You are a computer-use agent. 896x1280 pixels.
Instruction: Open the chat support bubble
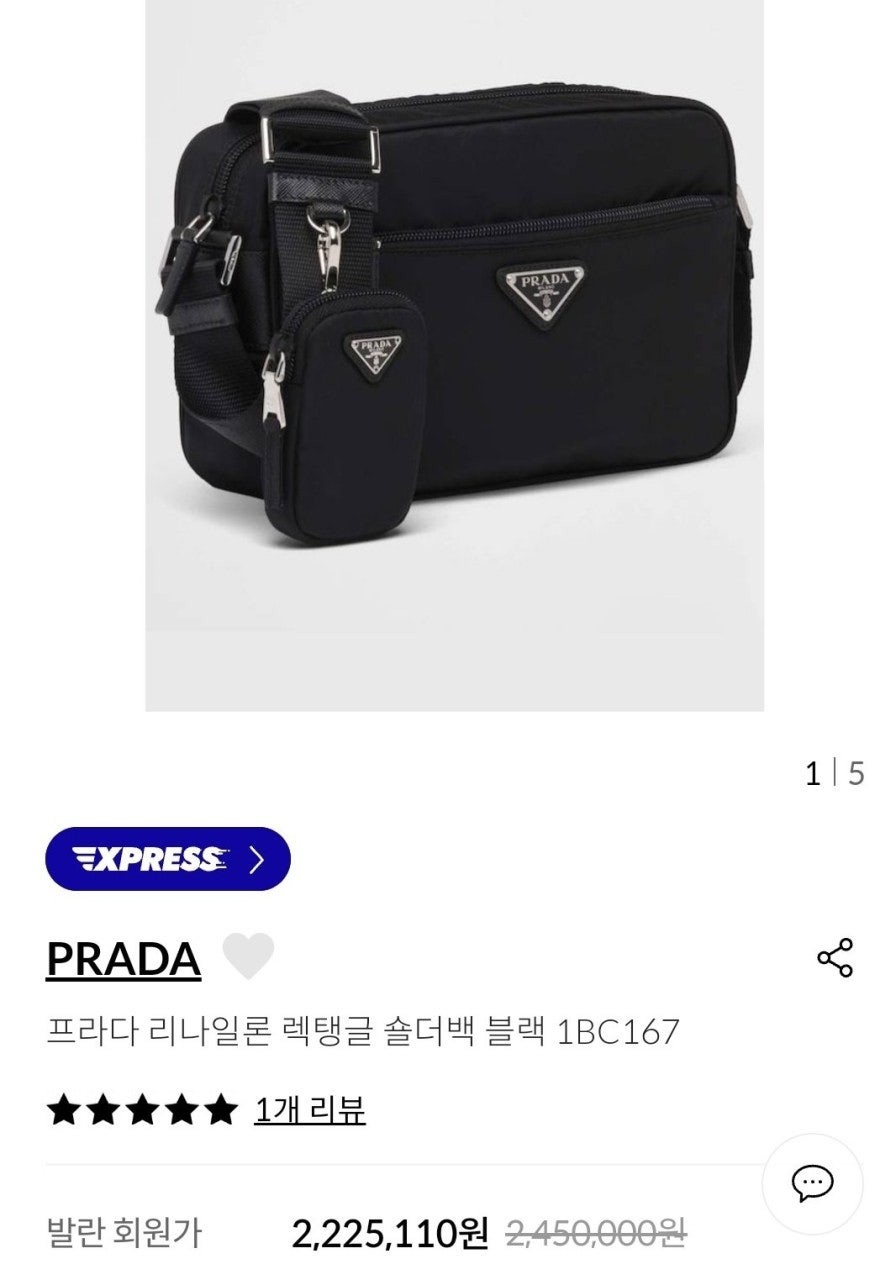812,1184
